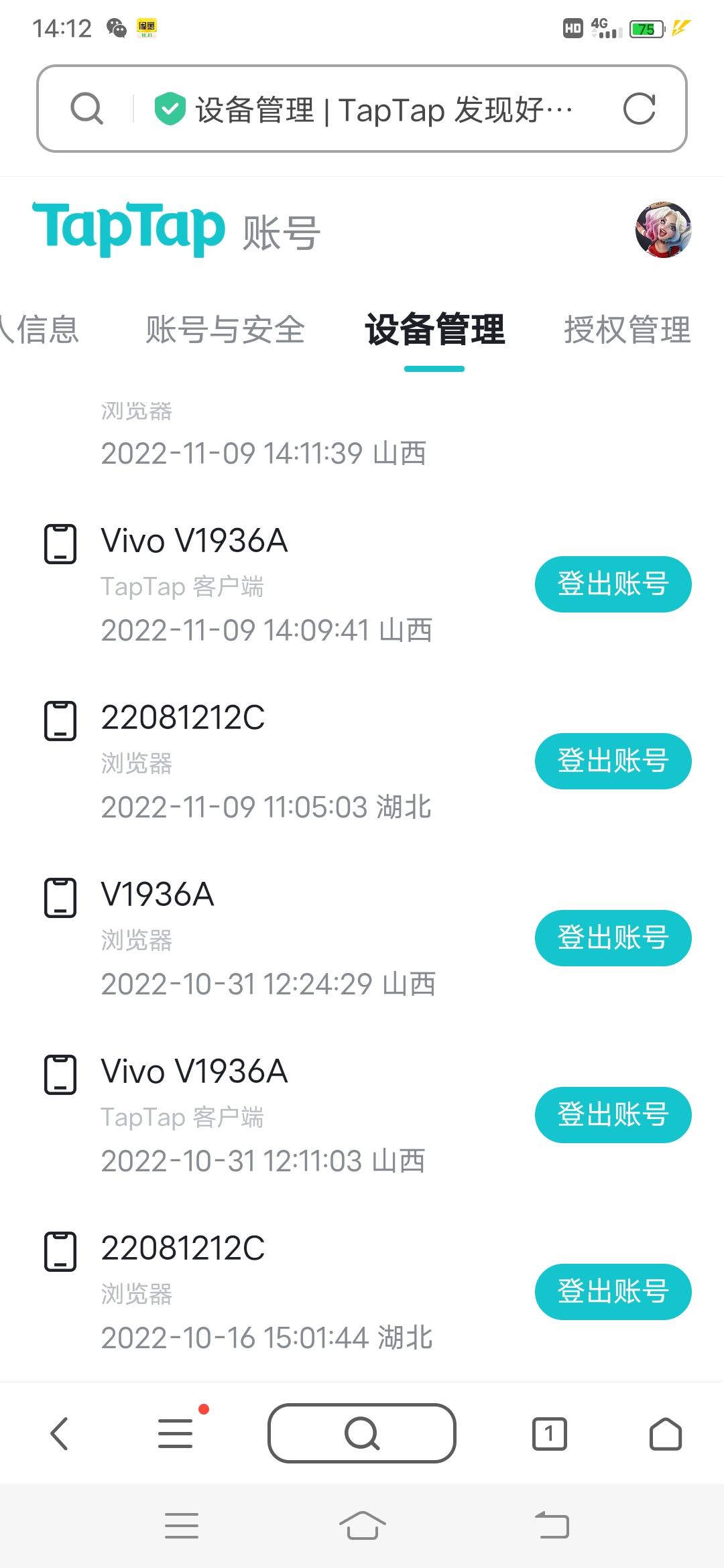
Task: Tap the battery indicator showing 75
Action: point(646,29)
